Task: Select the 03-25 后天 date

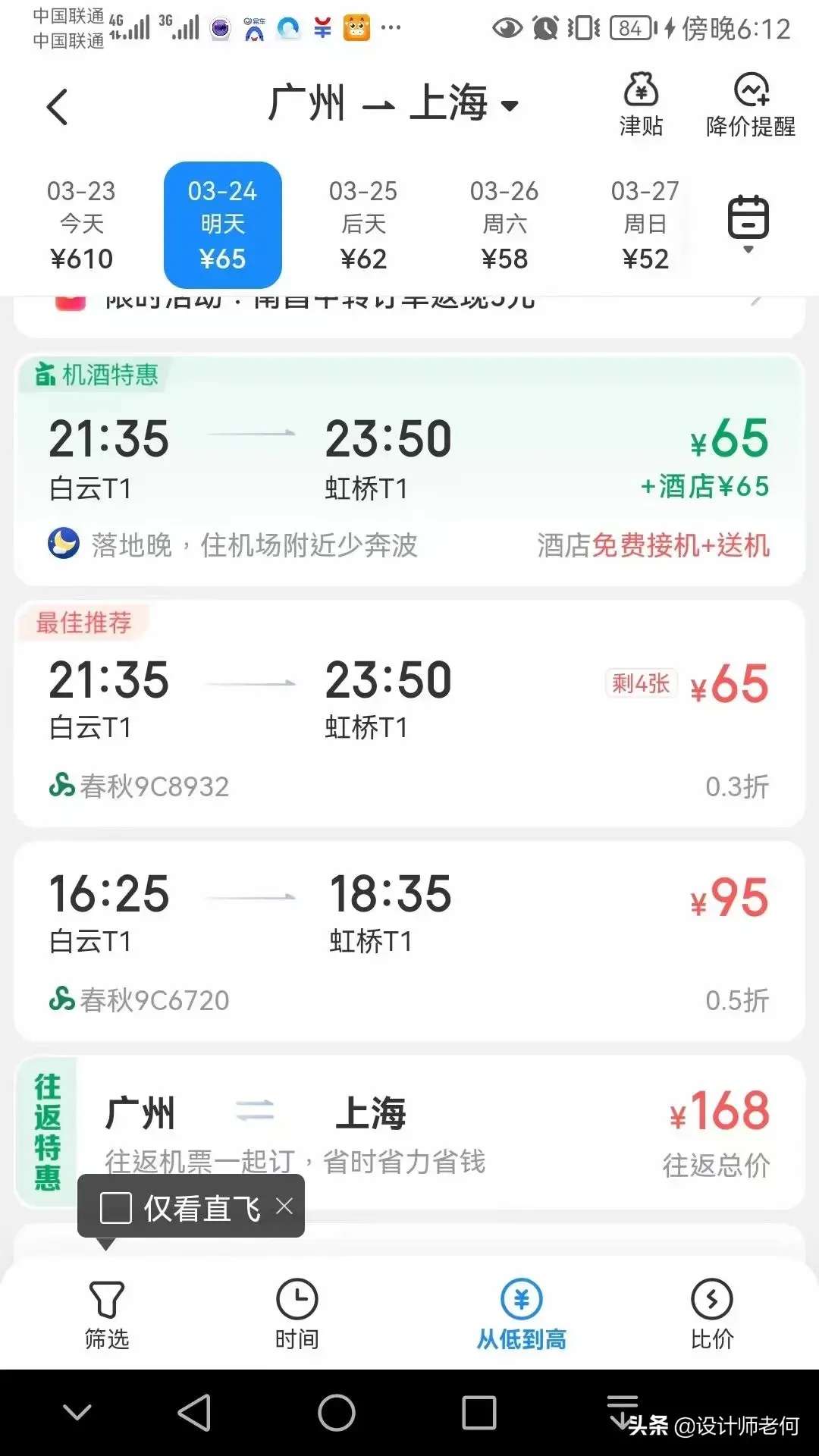Action: click(x=363, y=225)
